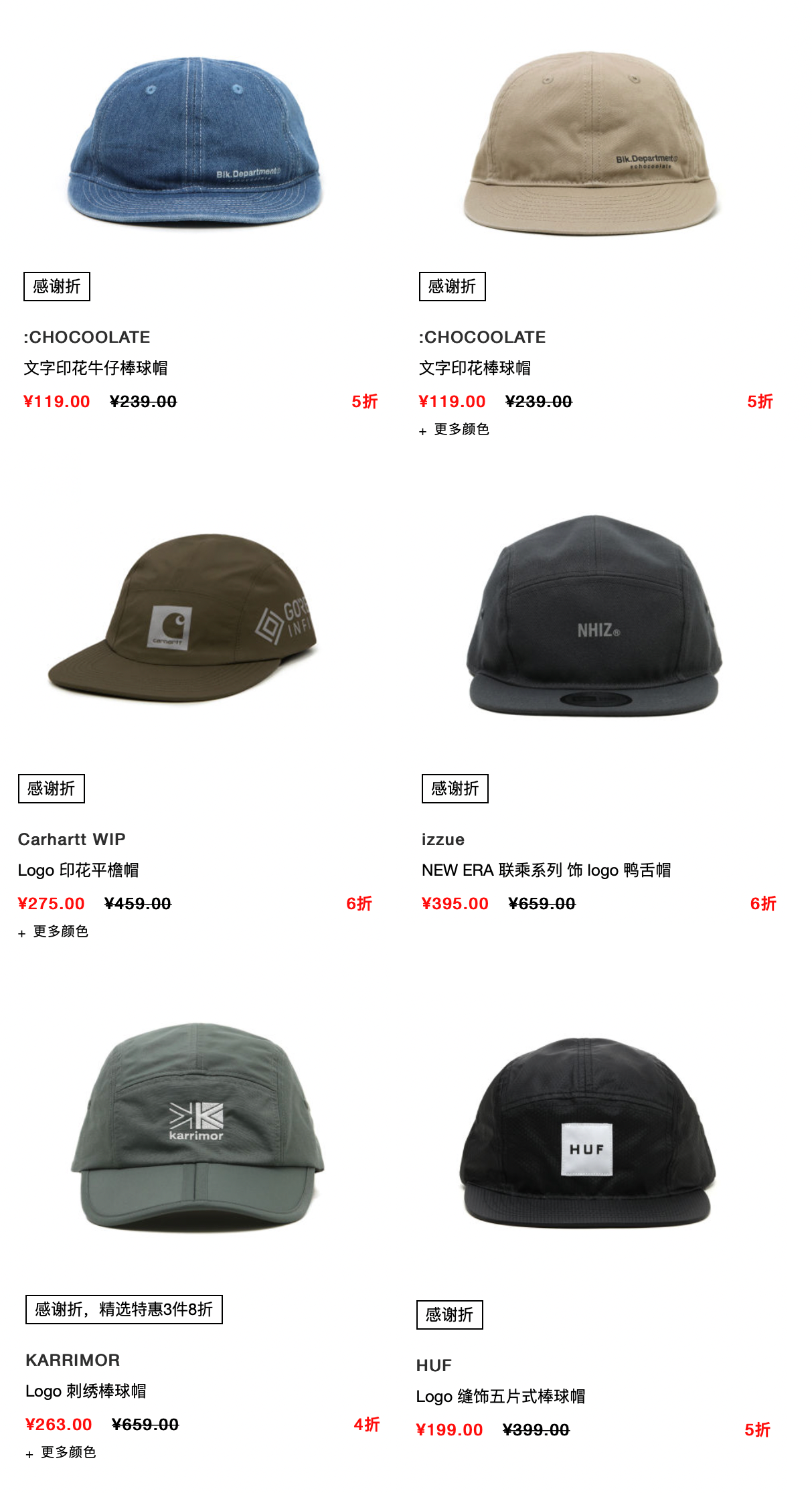812x1493 pixels.
Task: Open the izzue NEW ERA NHIZ cap
Action: point(593,617)
